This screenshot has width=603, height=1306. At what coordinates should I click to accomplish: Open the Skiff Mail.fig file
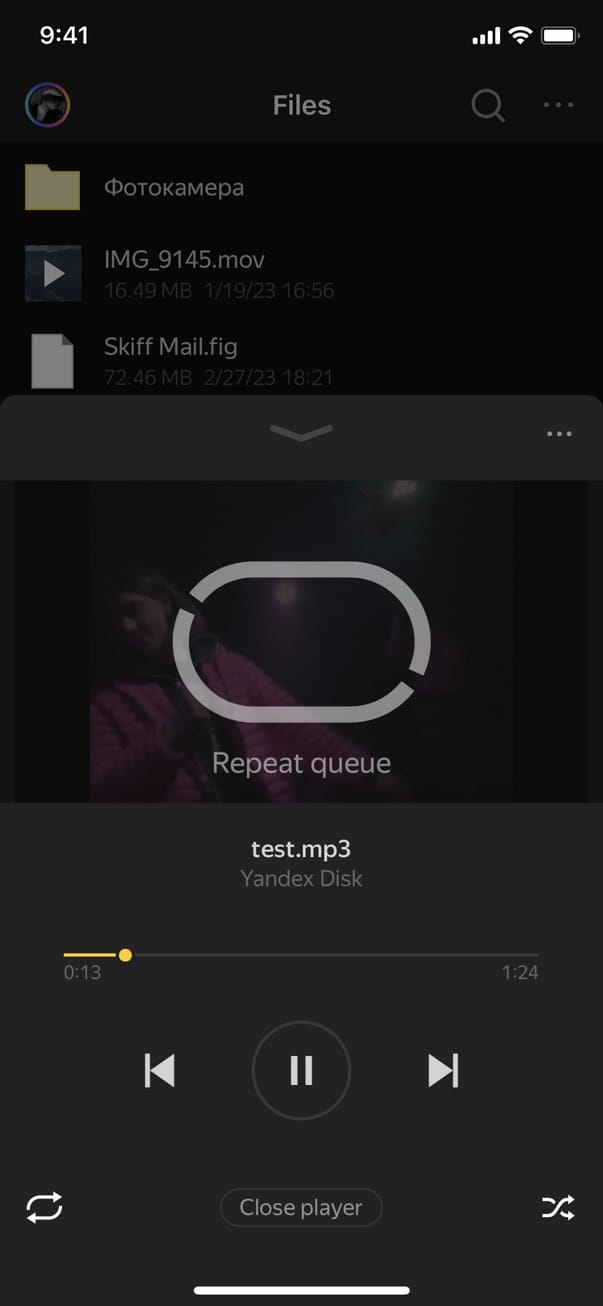171,360
